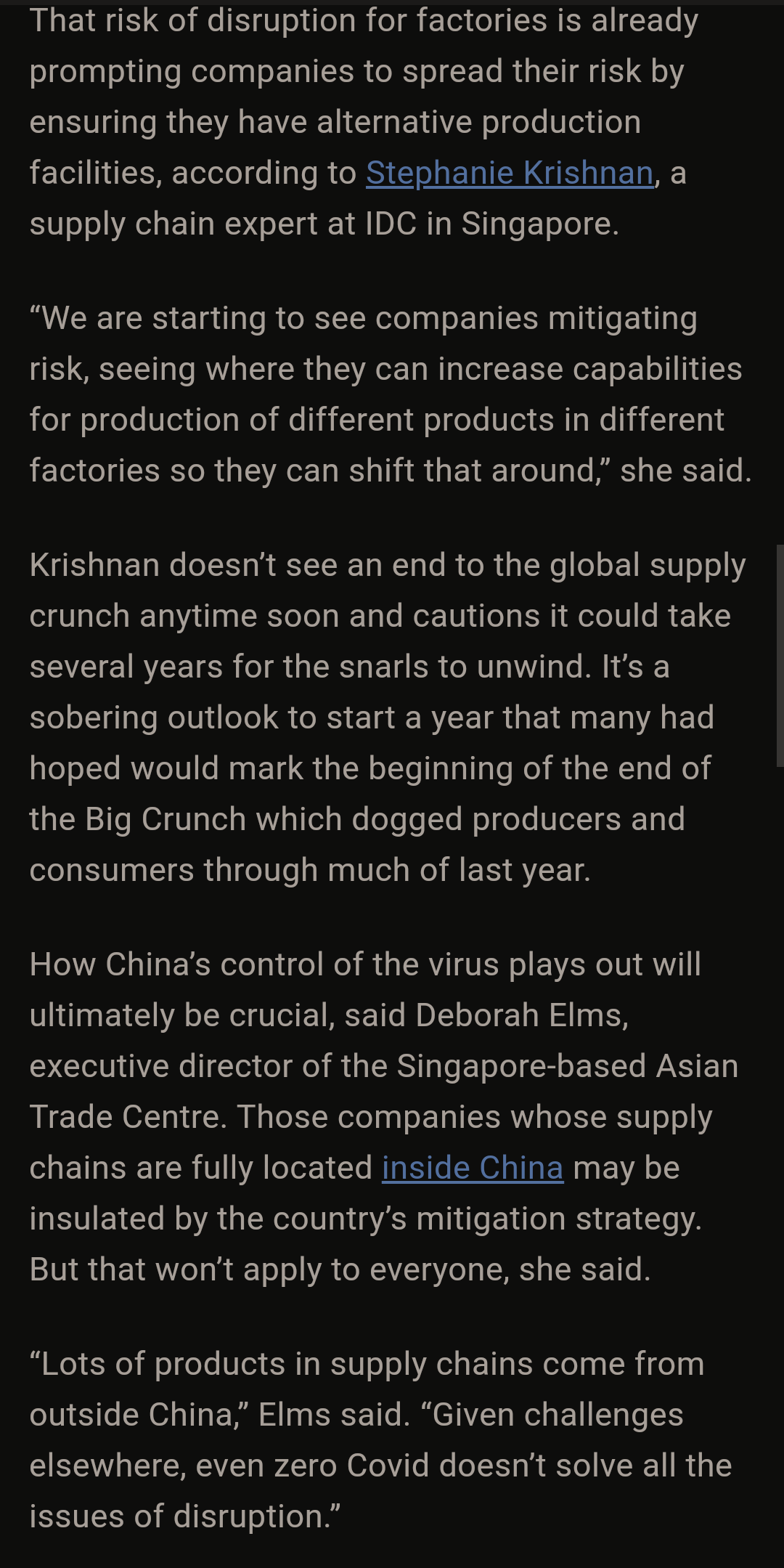This screenshot has height=1568, width=784.
Task: Open the Stephanie Krishnan link
Action: (x=510, y=174)
